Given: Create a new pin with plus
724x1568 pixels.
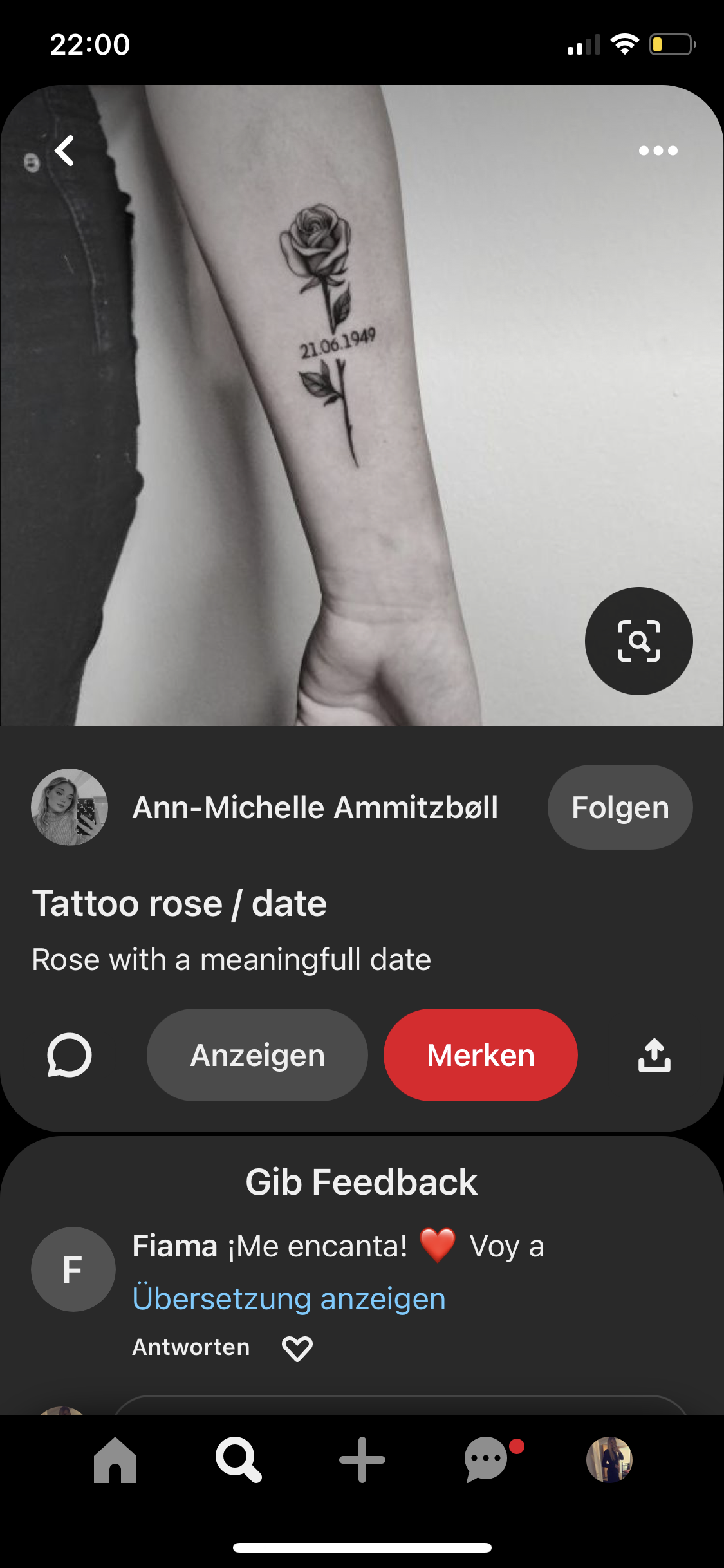Looking at the screenshot, I should [x=362, y=1460].
